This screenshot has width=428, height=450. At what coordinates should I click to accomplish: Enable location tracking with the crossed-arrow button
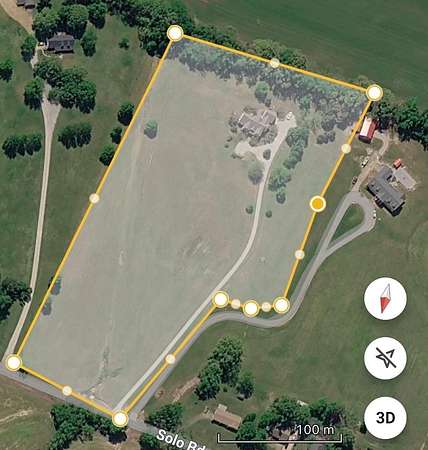pyautogui.click(x=385, y=358)
